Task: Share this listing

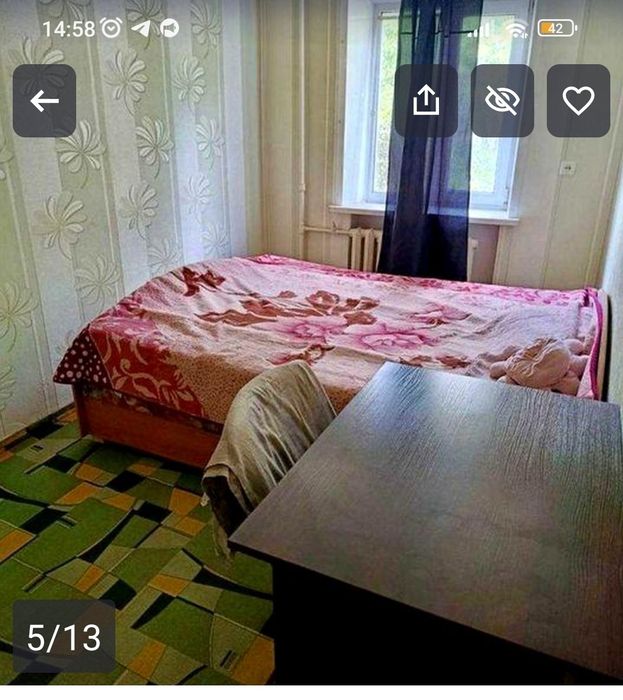Action: (x=426, y=101)
